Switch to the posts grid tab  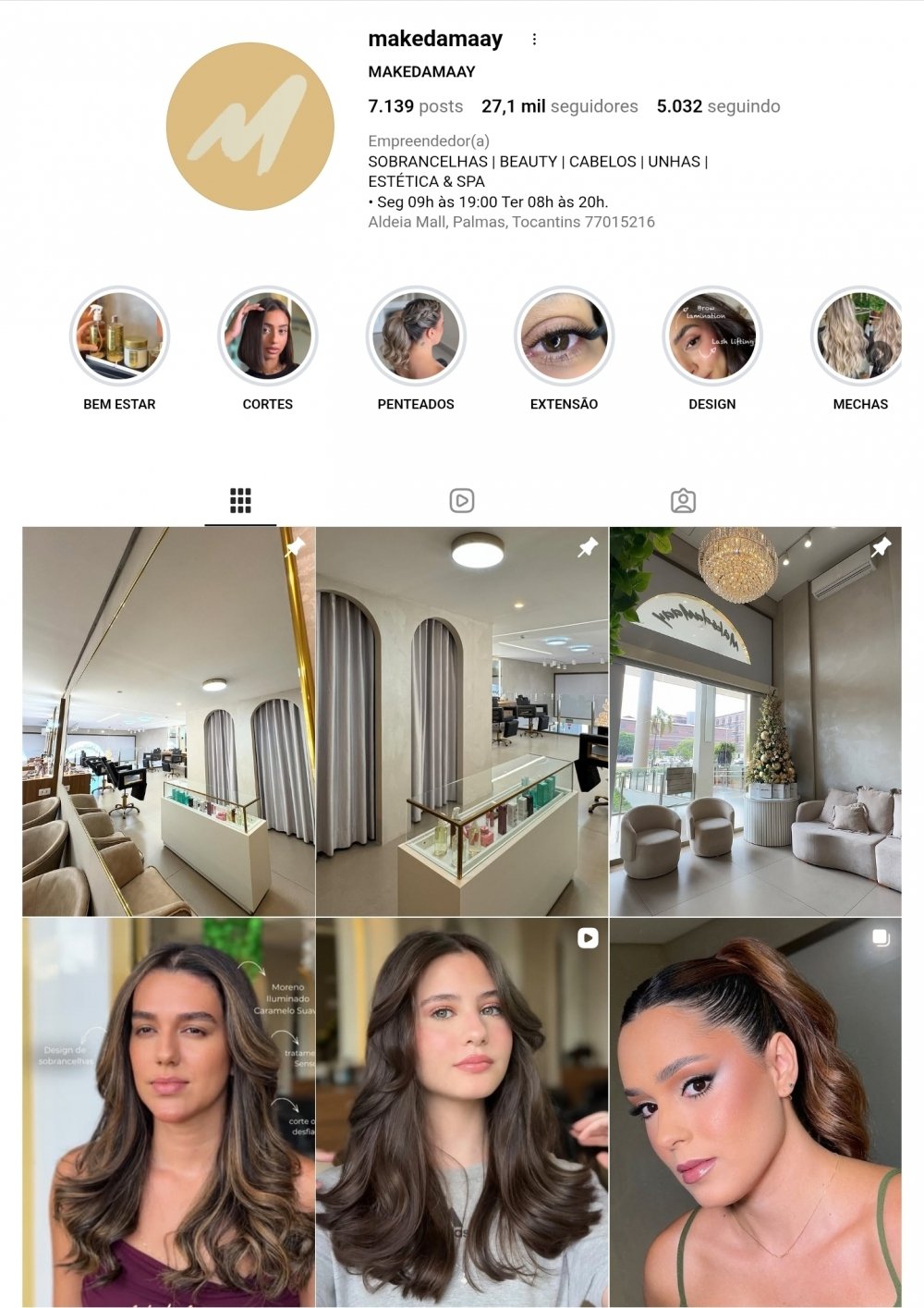point(240,501)
